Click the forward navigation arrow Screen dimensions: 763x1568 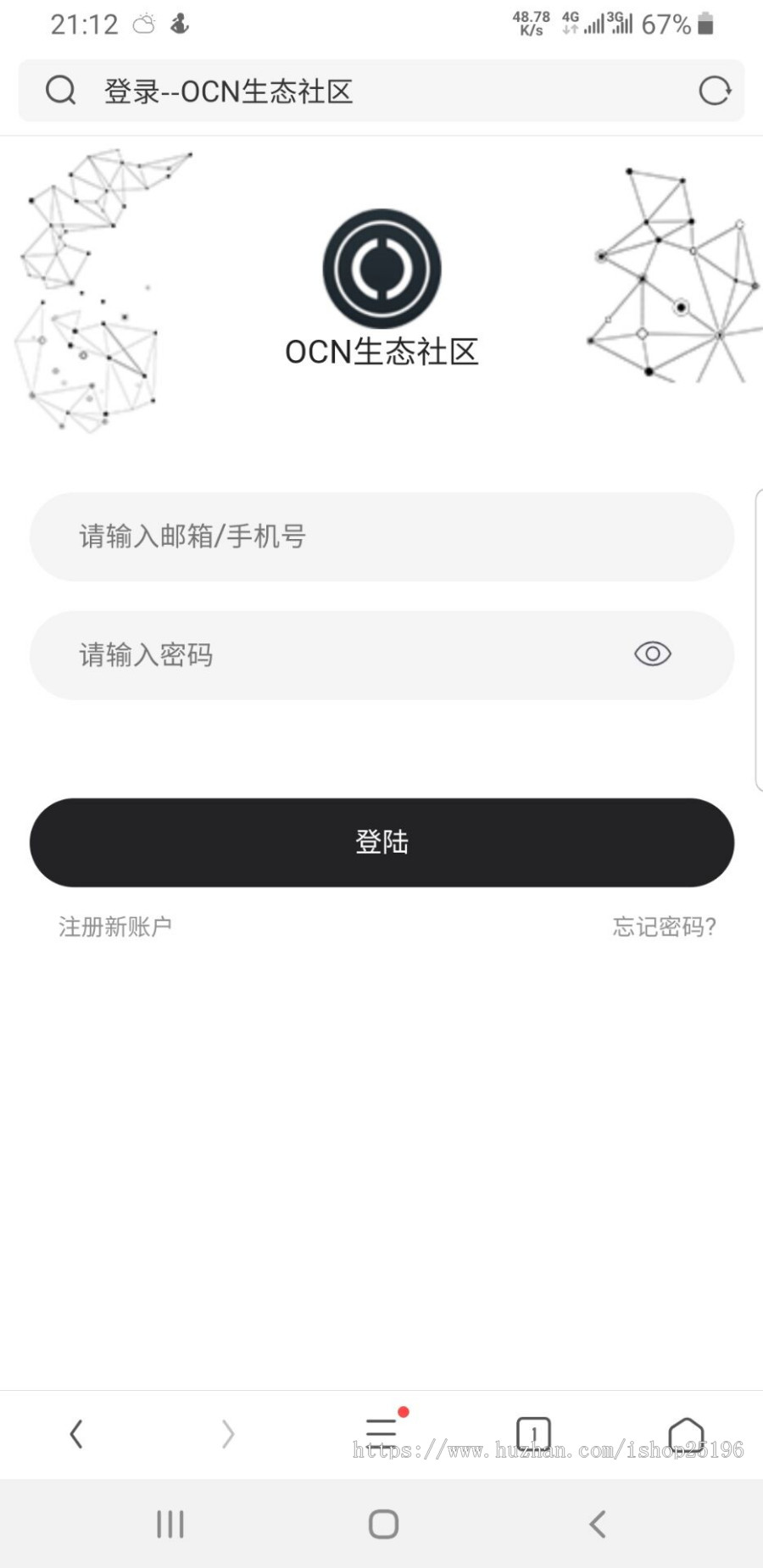tap(227, 1434)
